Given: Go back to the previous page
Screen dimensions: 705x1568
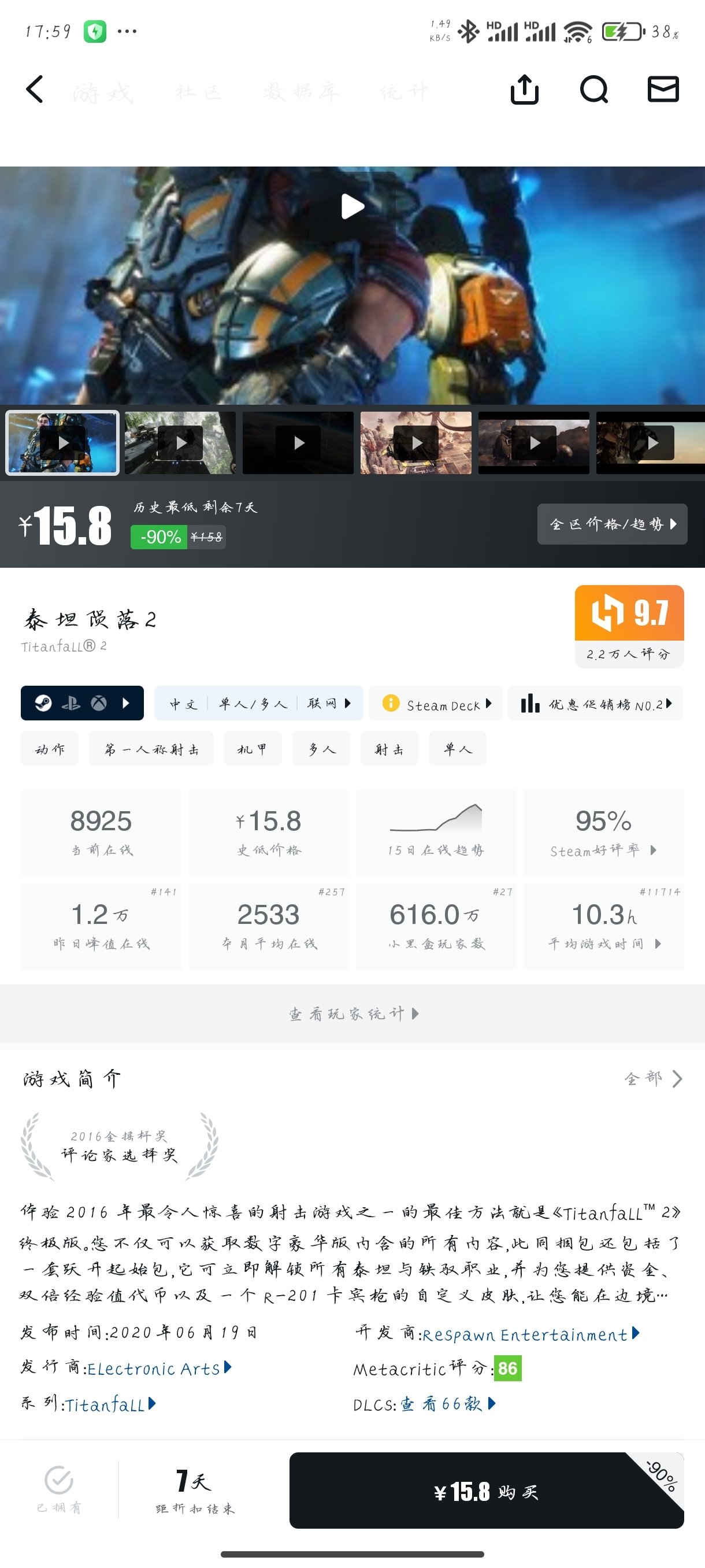Looking at the screenshot, I should 35,90.
